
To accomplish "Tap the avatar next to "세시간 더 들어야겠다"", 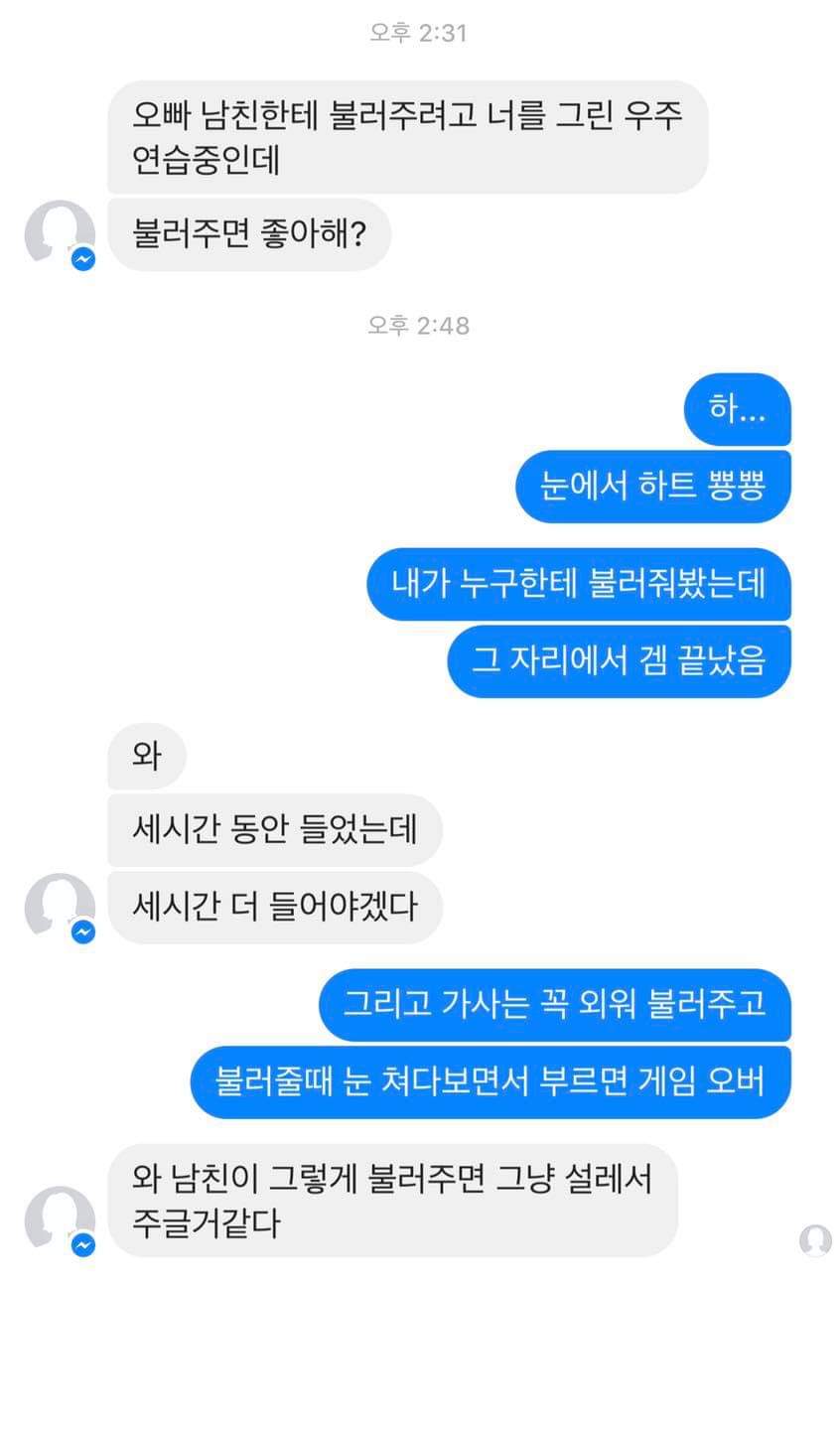I will 59,907.
